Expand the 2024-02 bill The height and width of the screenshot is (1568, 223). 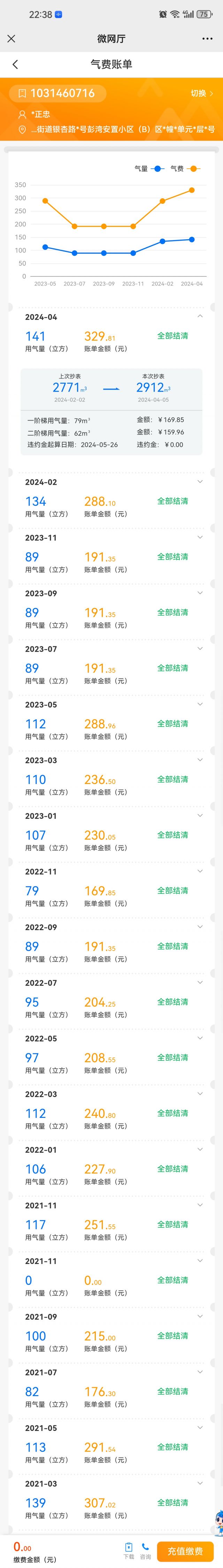click(x=200, y=482)
